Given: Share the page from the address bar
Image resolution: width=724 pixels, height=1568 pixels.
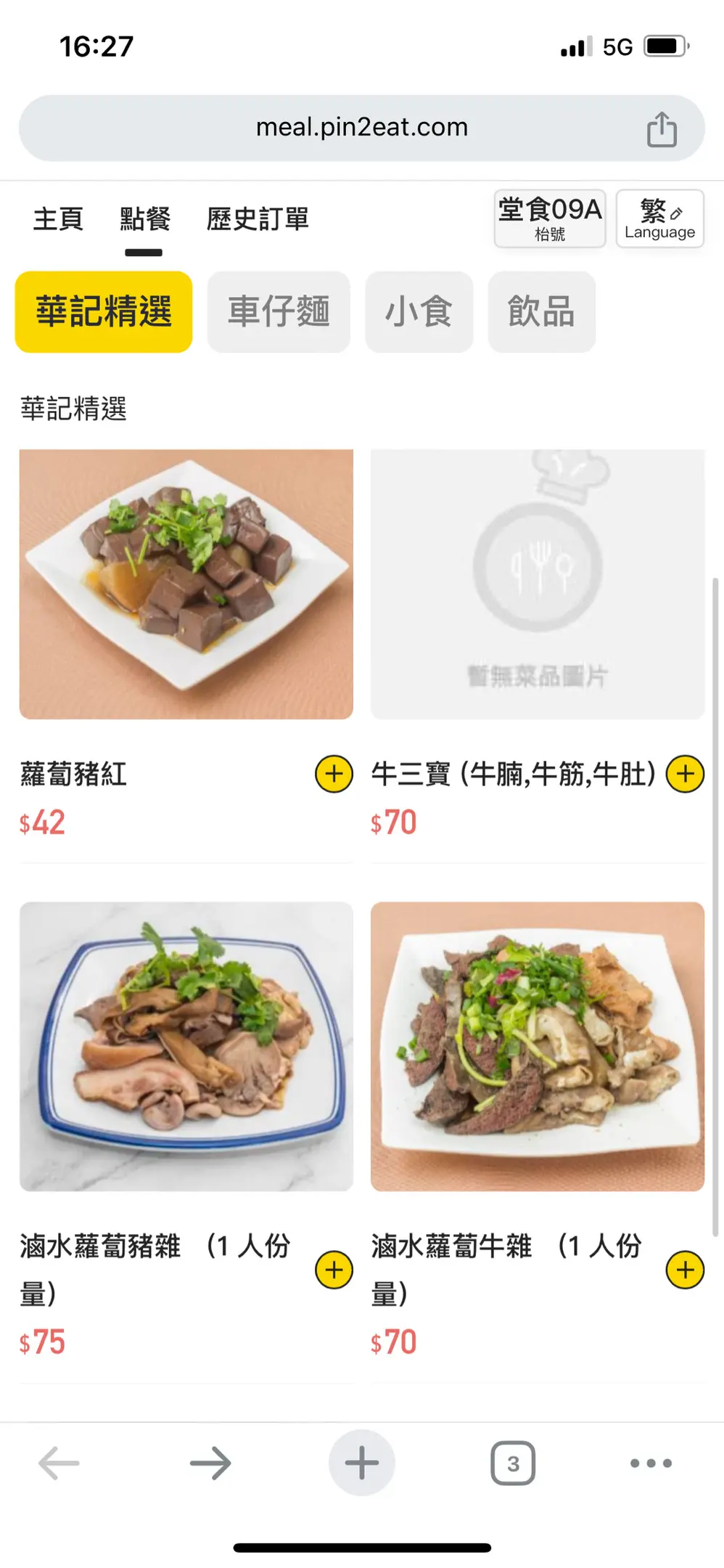Looking at the screenshot, I should (x=661, y=130).
